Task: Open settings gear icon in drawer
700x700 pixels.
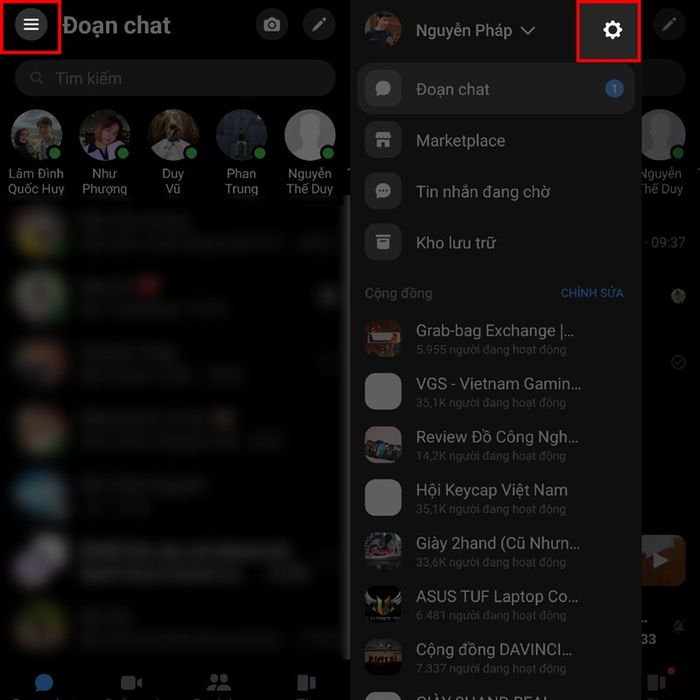Action: pyautogui.click(x=612, y=30)
